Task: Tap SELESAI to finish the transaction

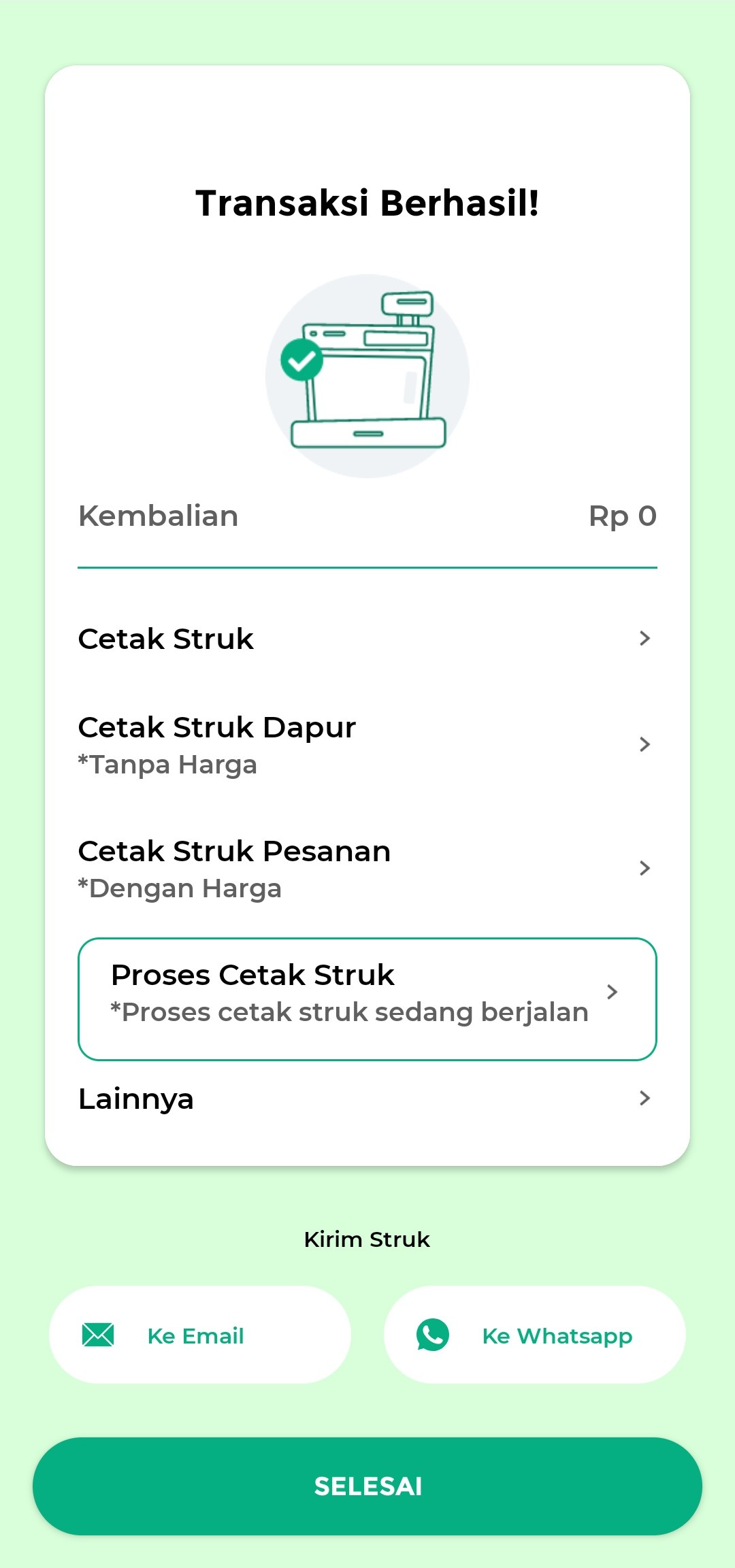Action: (367, 1486)
